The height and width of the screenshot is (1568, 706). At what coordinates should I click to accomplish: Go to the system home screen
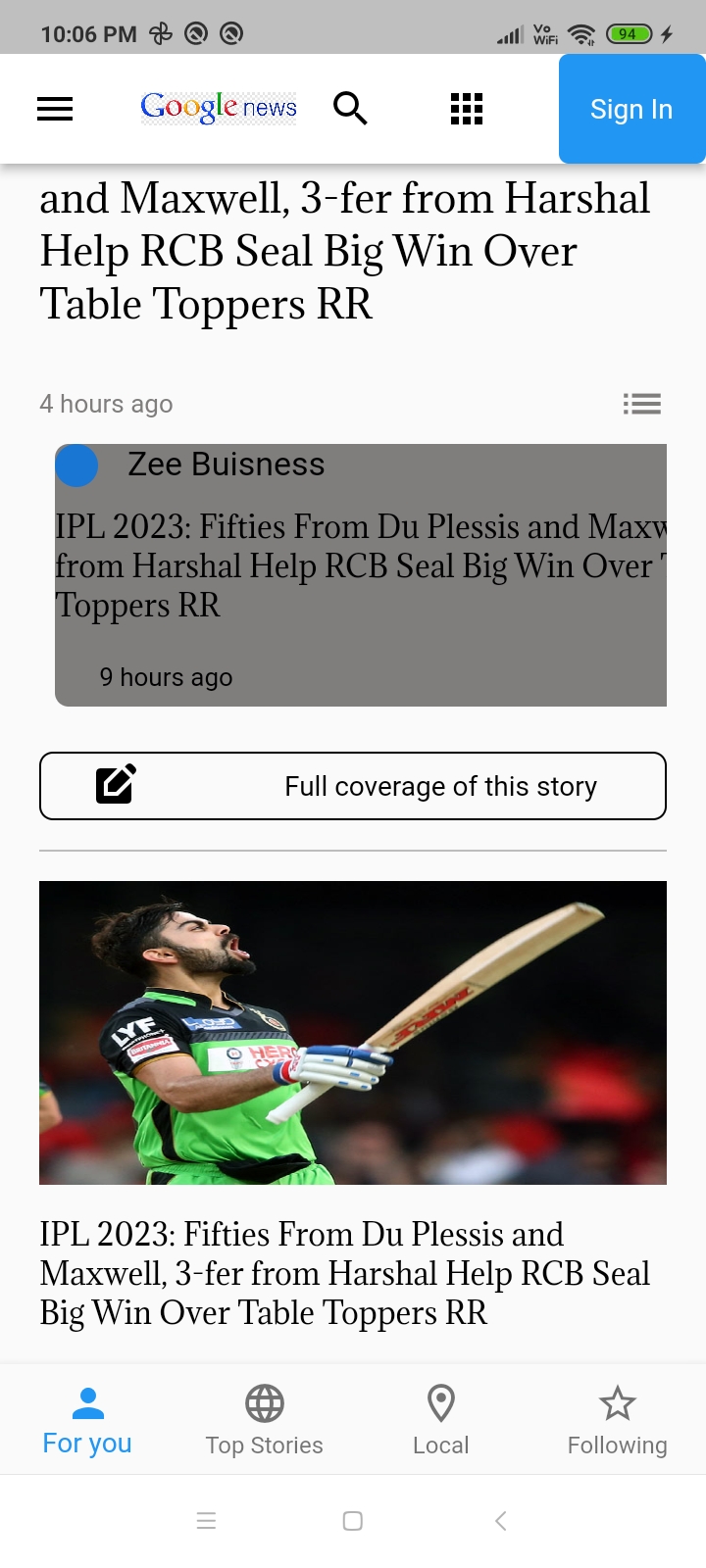tap(353, 1521)
